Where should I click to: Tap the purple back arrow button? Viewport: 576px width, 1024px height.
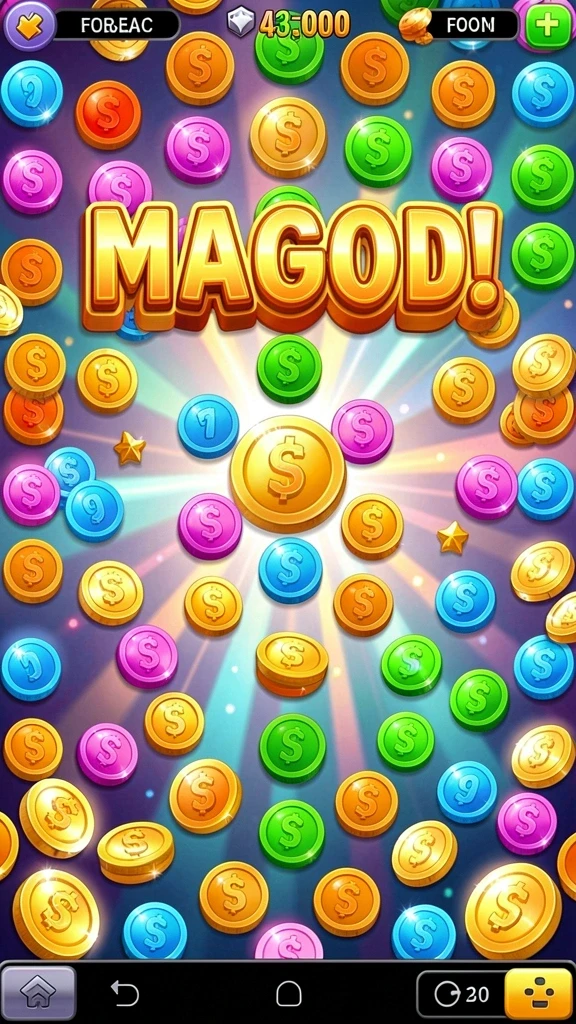(29, 25)
